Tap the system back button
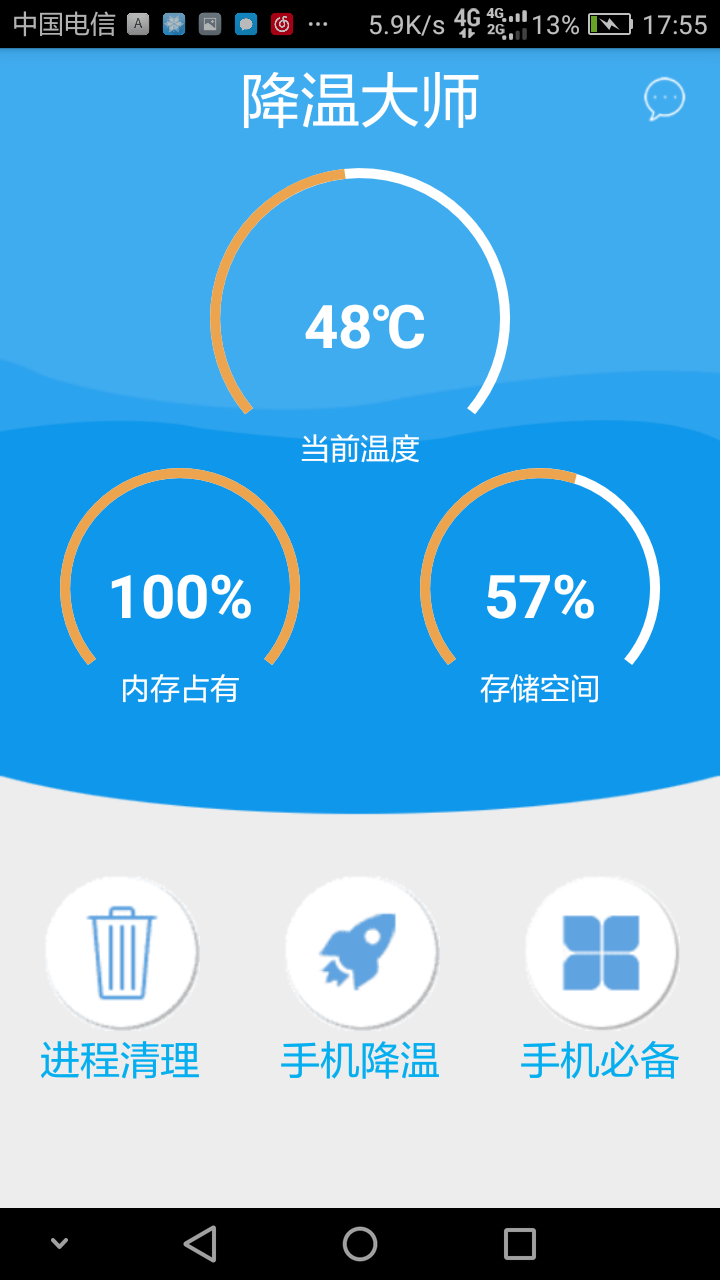This screenshot has height=1280, width=720. pos(200,1244)
